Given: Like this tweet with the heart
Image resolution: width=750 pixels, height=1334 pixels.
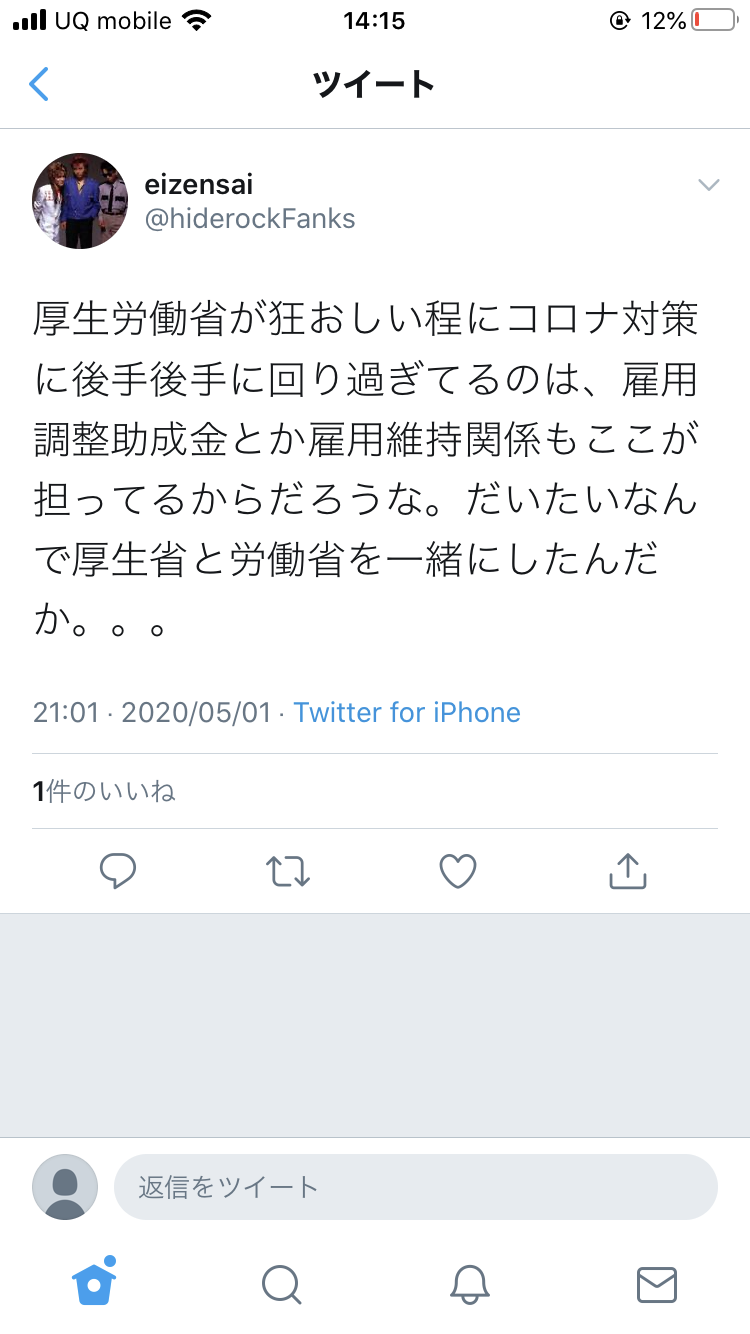Looking at the screenshot, I should (458, 872).
